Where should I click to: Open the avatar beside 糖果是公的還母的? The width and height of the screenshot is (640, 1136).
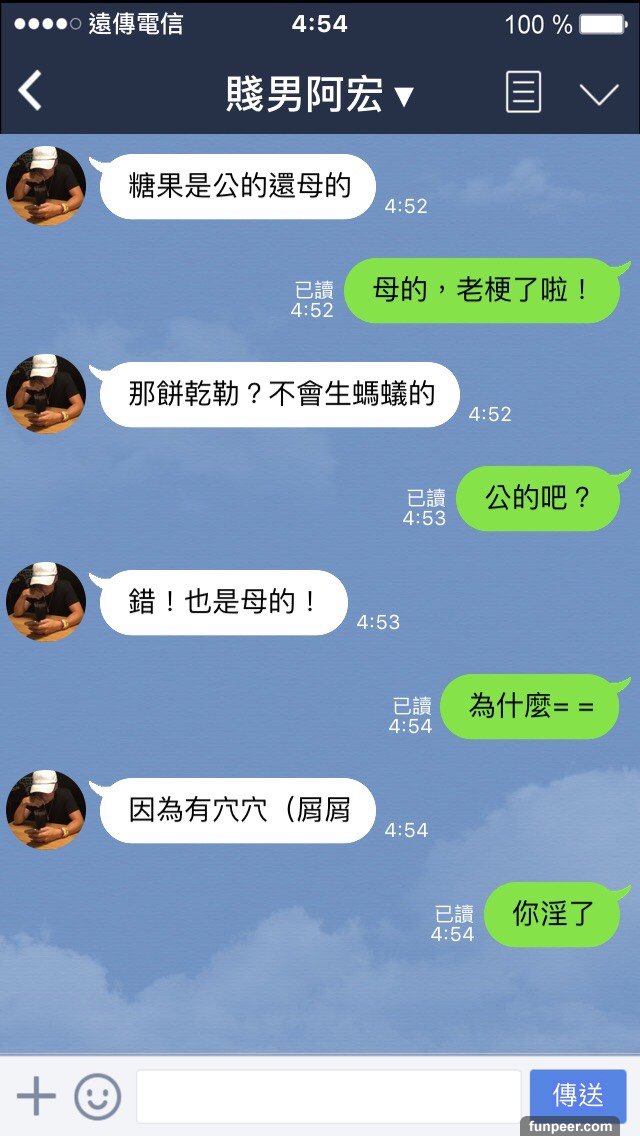point(46,186)
